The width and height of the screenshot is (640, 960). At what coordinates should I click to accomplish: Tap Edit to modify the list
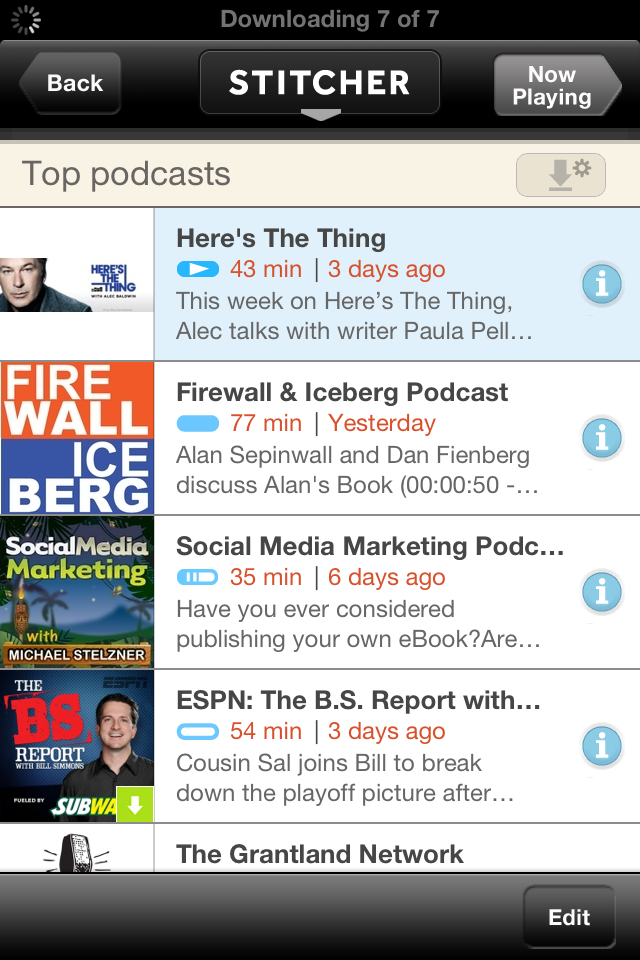[569, 917]
